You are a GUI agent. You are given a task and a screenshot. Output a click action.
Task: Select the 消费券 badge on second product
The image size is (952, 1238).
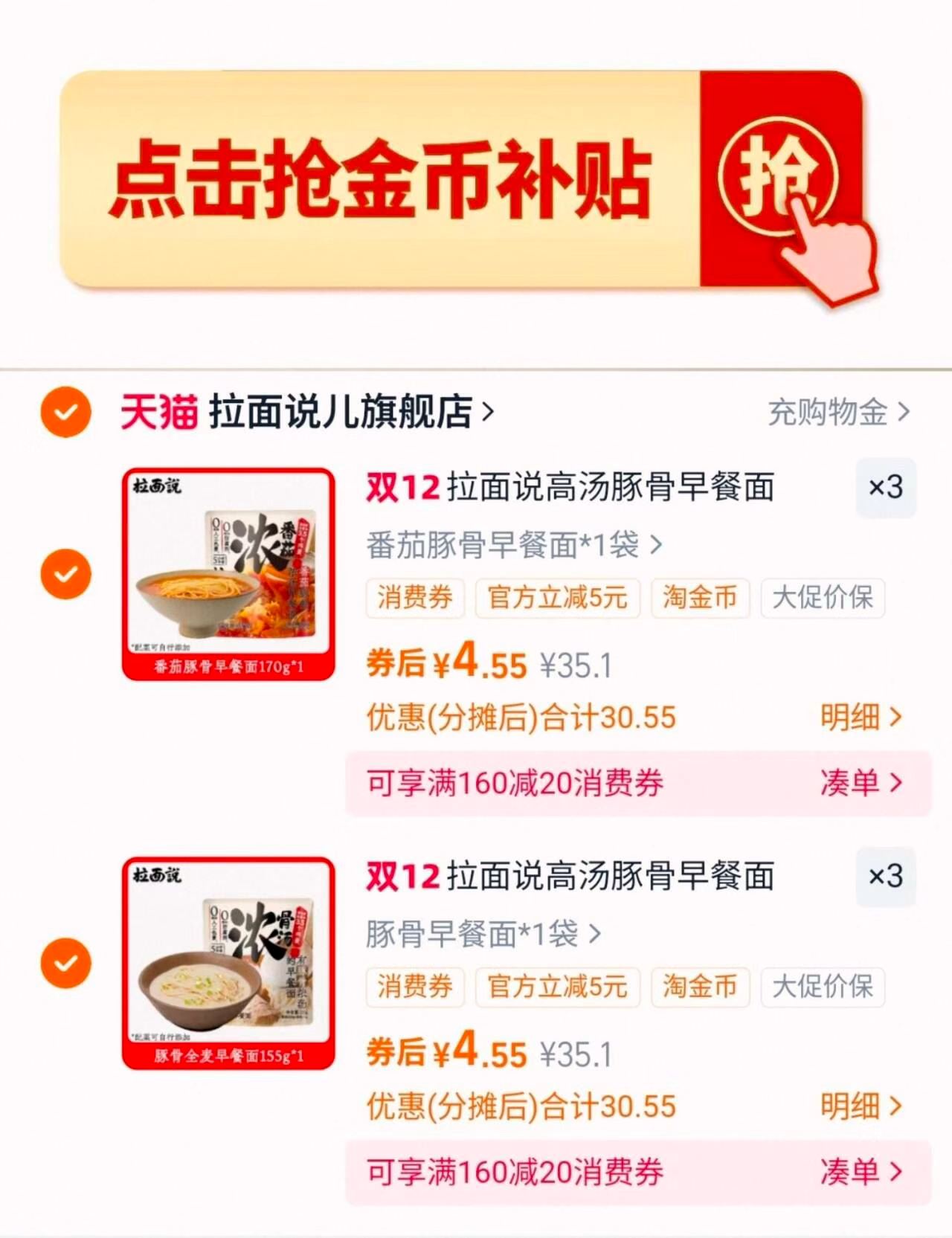coord(414,987)
